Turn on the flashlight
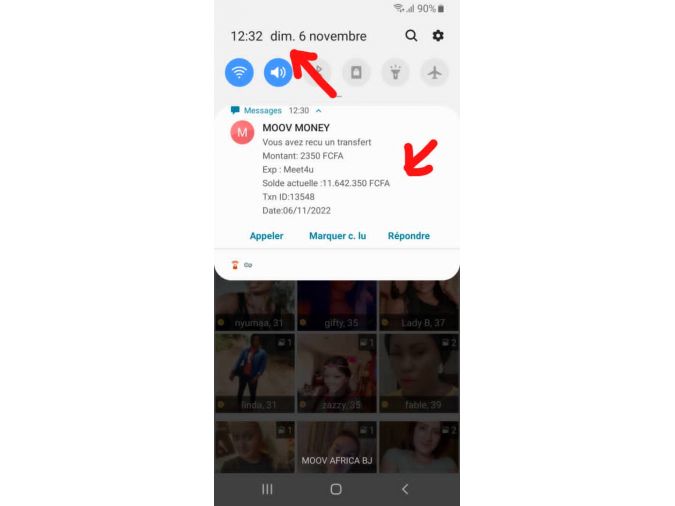 coord(395,72)
